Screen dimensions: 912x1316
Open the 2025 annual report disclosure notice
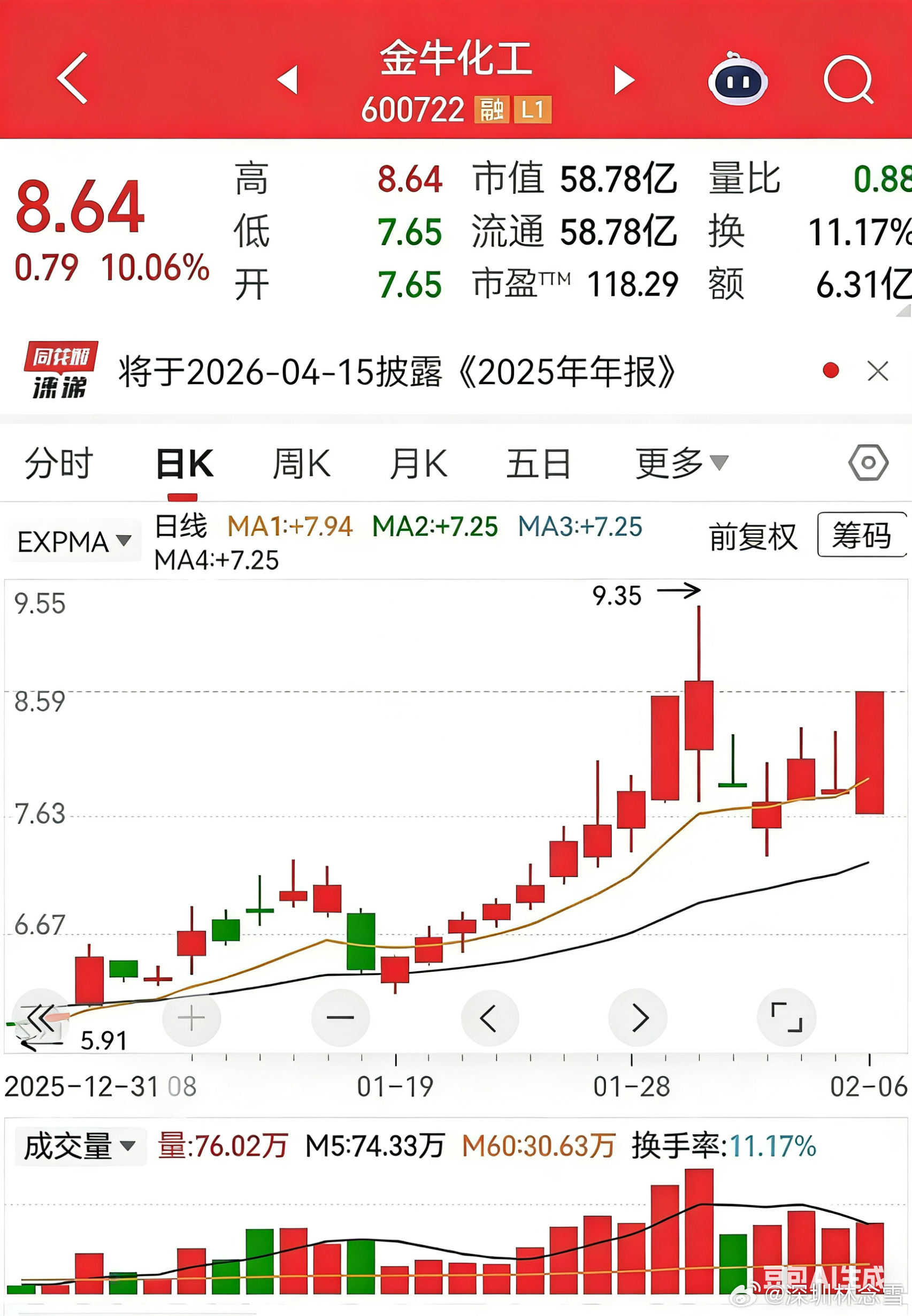[x=396, y=371]
